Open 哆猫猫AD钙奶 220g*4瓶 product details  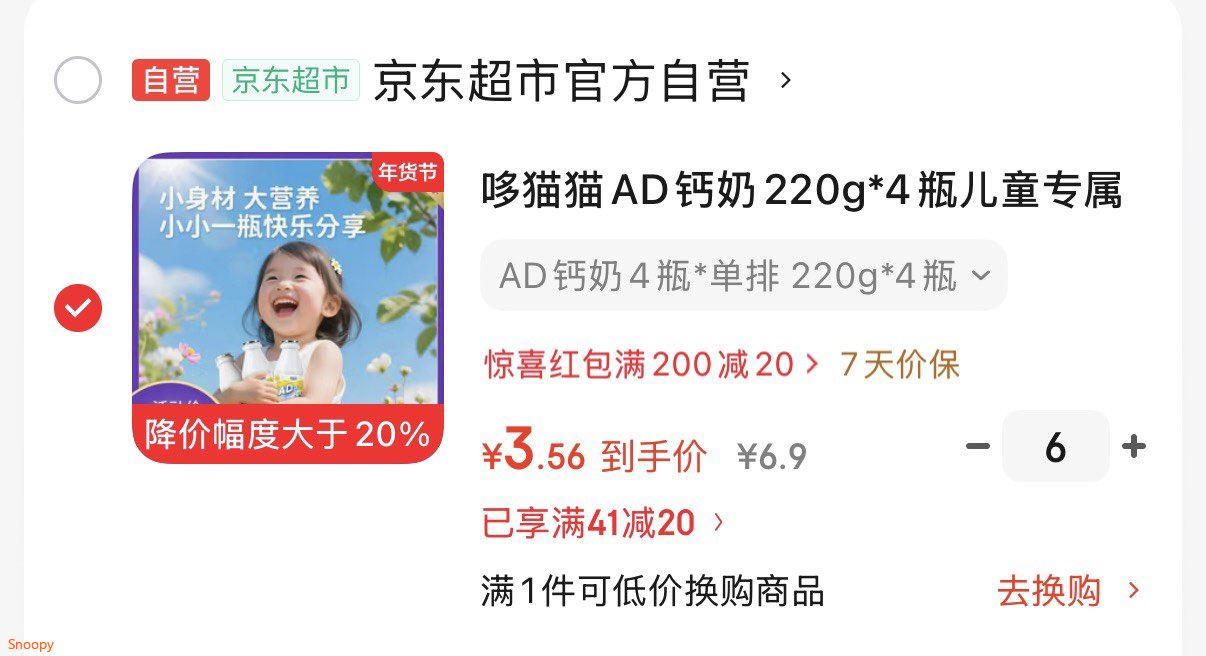click(801, 190)
